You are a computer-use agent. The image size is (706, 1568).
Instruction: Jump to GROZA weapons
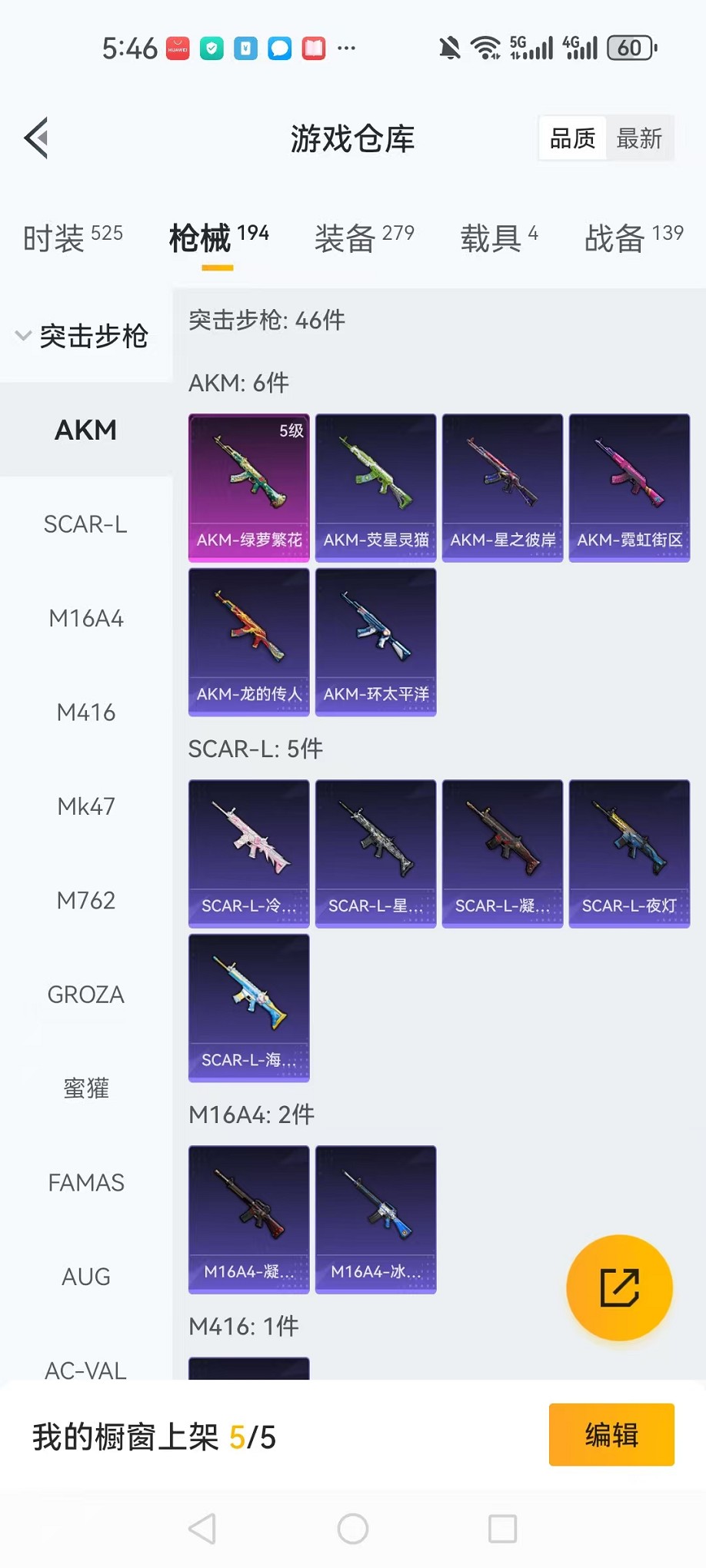[x=85, y=995]
